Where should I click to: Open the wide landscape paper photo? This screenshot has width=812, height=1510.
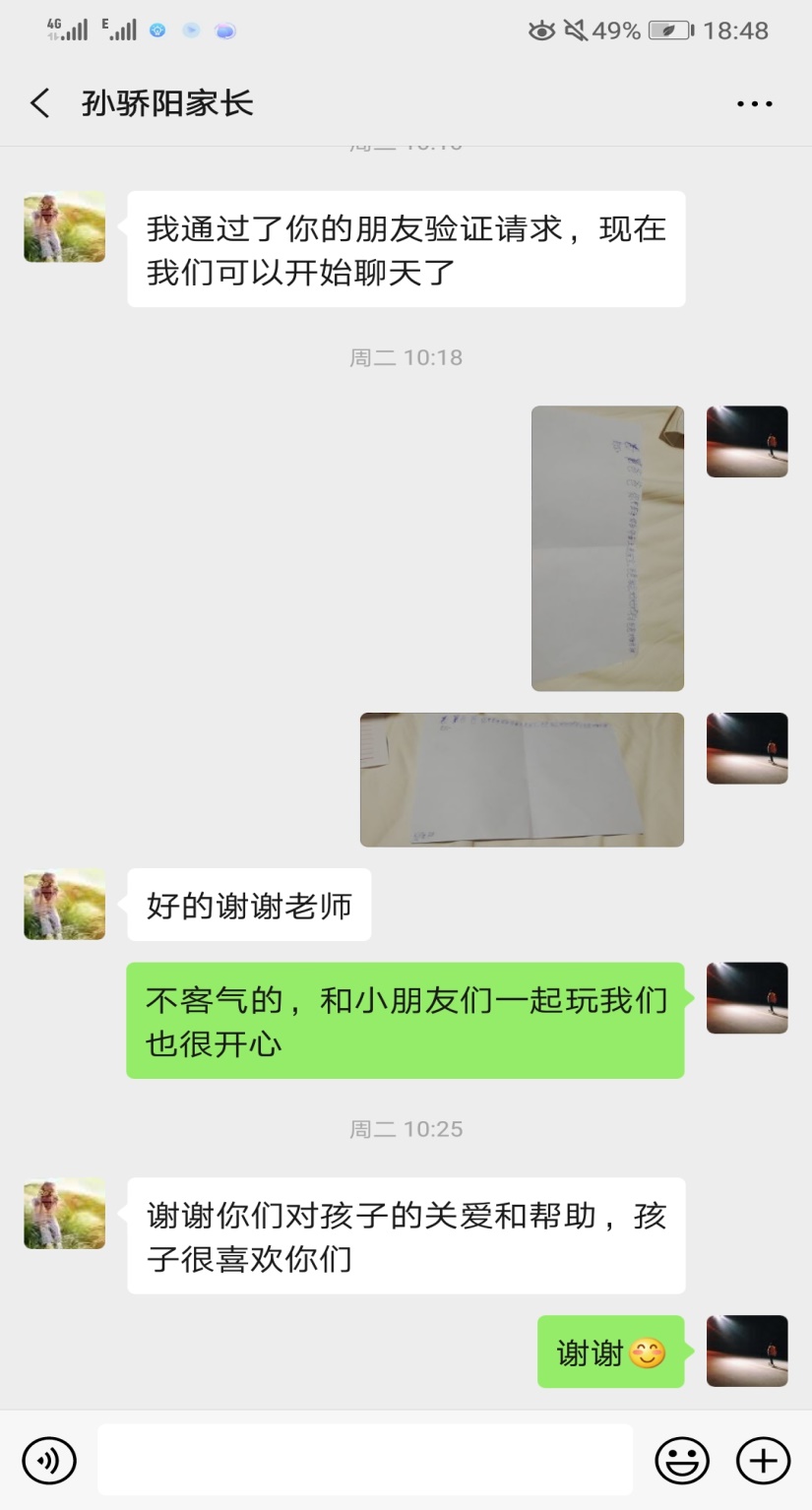tap(522, 779)
